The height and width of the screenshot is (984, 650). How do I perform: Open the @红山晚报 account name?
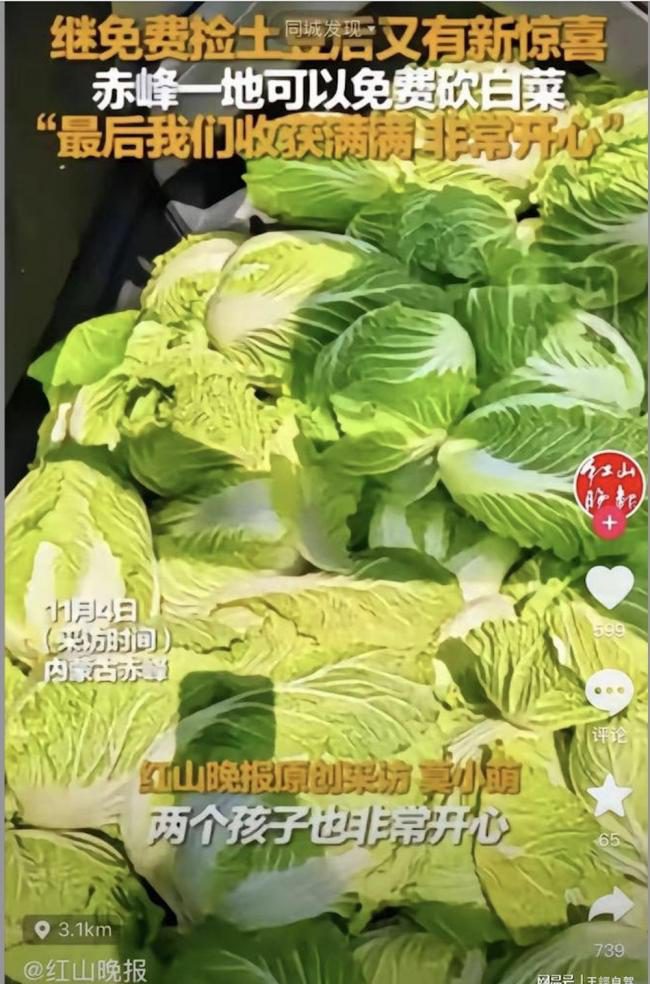(85, 970)
